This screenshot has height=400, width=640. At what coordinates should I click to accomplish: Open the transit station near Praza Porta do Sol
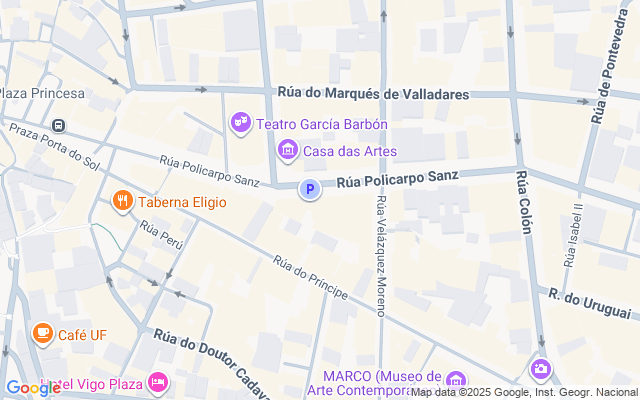pyautogui.click(x=59, y=126)
